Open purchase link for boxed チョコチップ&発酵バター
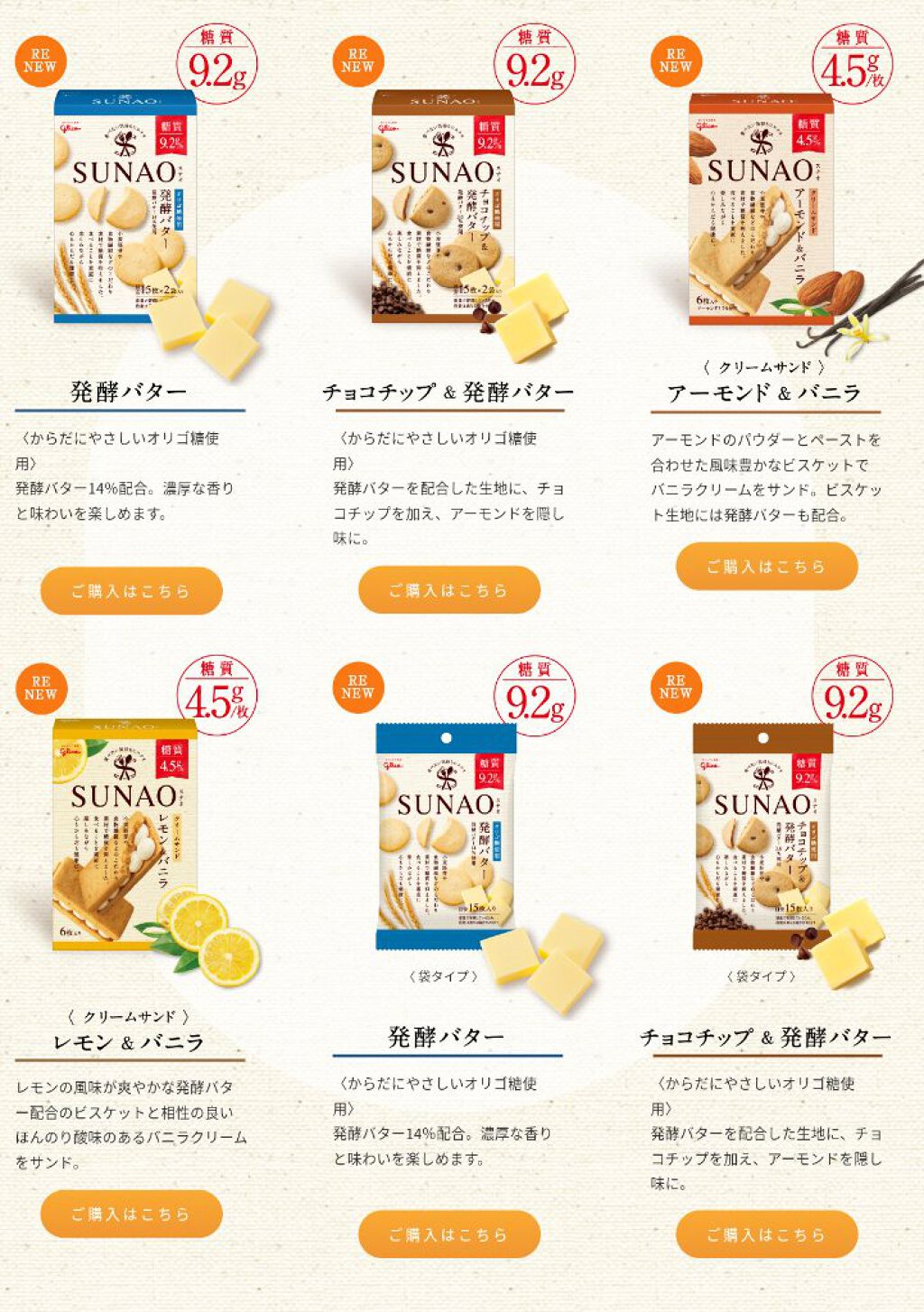The height and width of the screenshot is (1312, 924). [448, 590]
